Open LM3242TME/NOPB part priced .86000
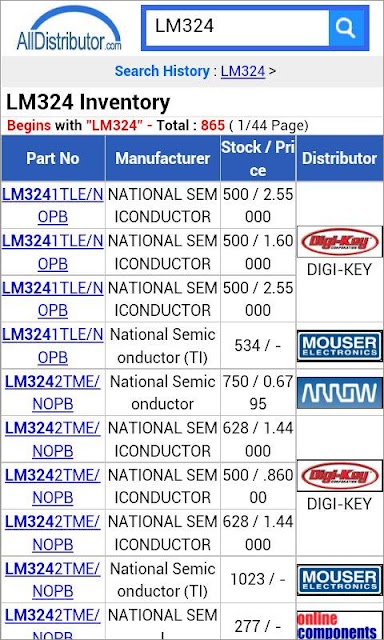This screenshot has width=384, height=640. click(x=53, y=486)
